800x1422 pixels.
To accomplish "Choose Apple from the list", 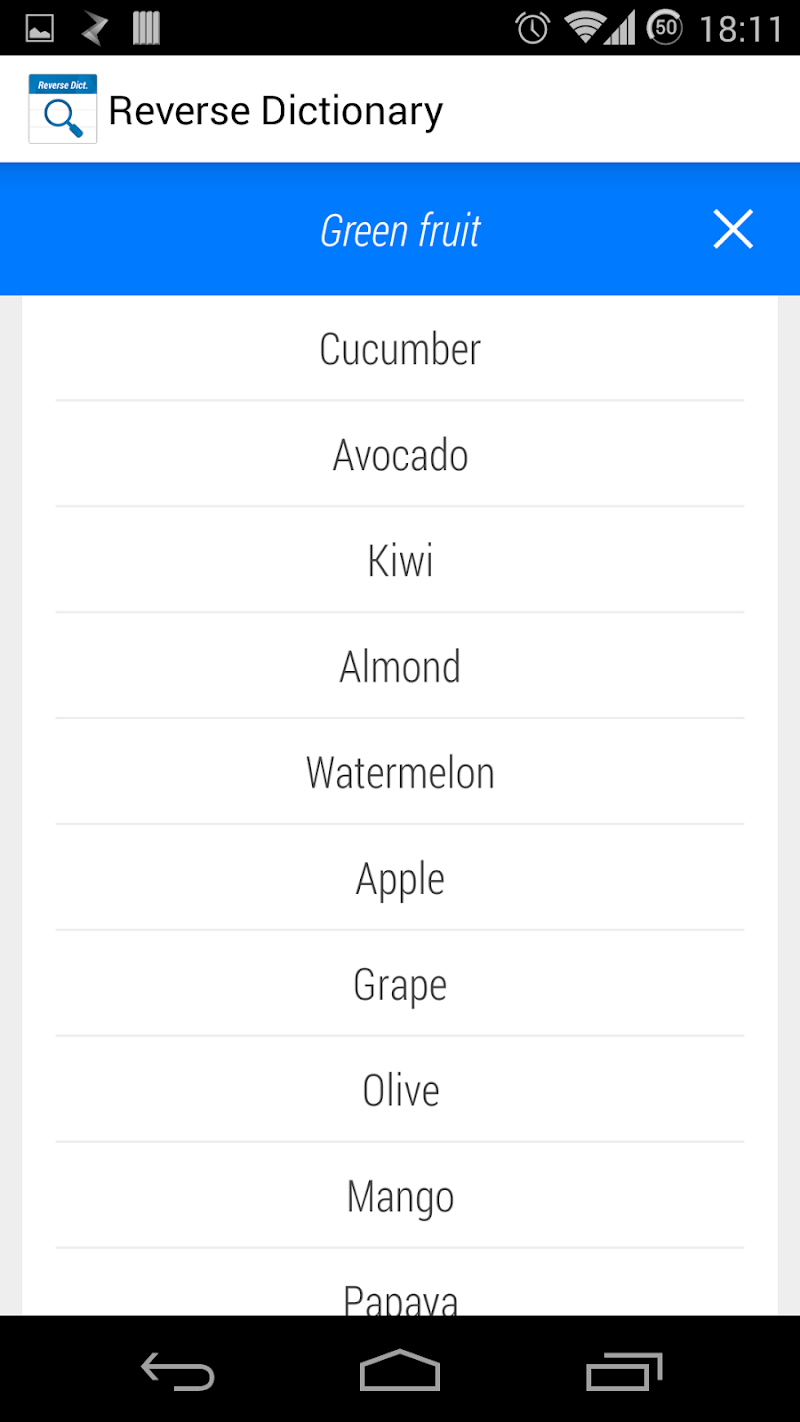I will tap(400, 879).
